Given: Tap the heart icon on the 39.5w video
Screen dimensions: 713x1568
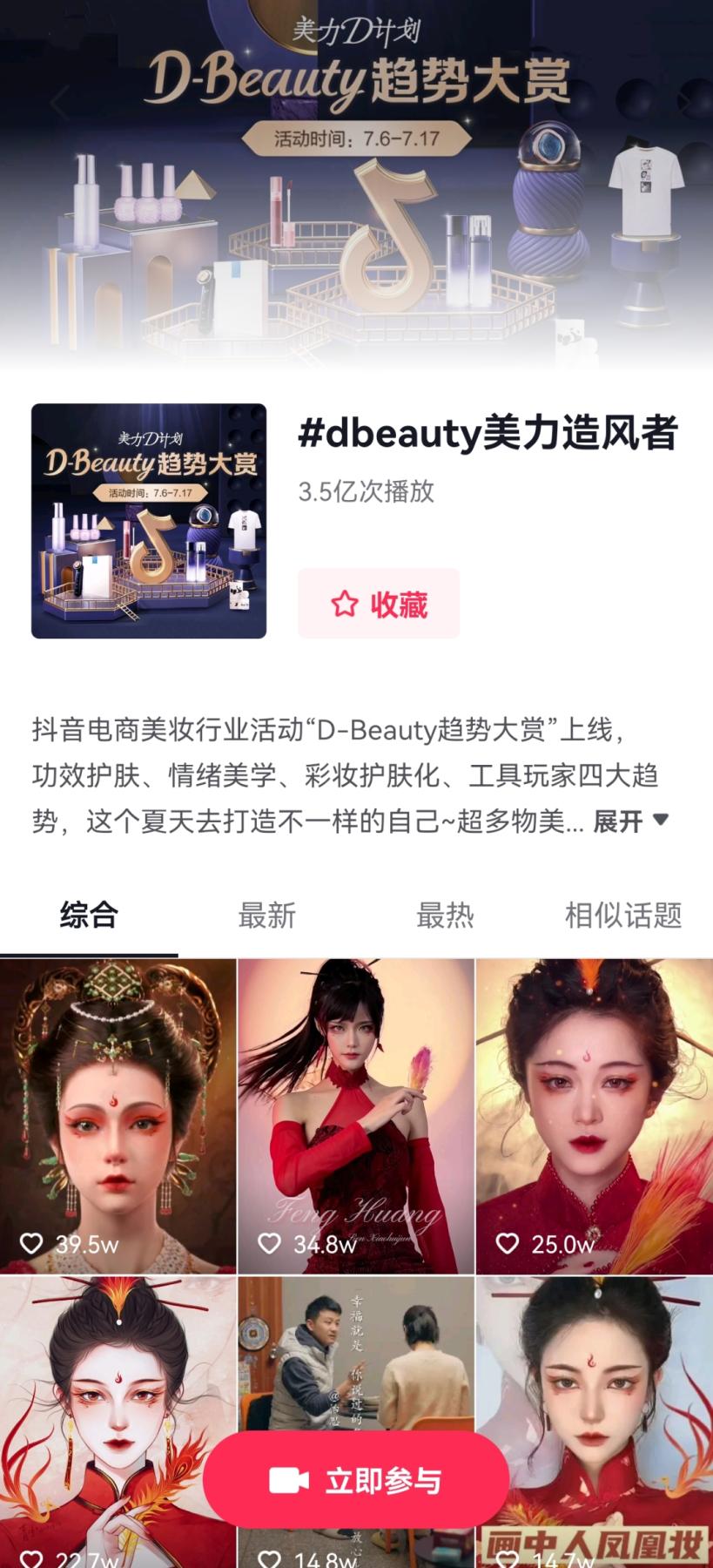Looking at the screenshot, I should 32,1245.
